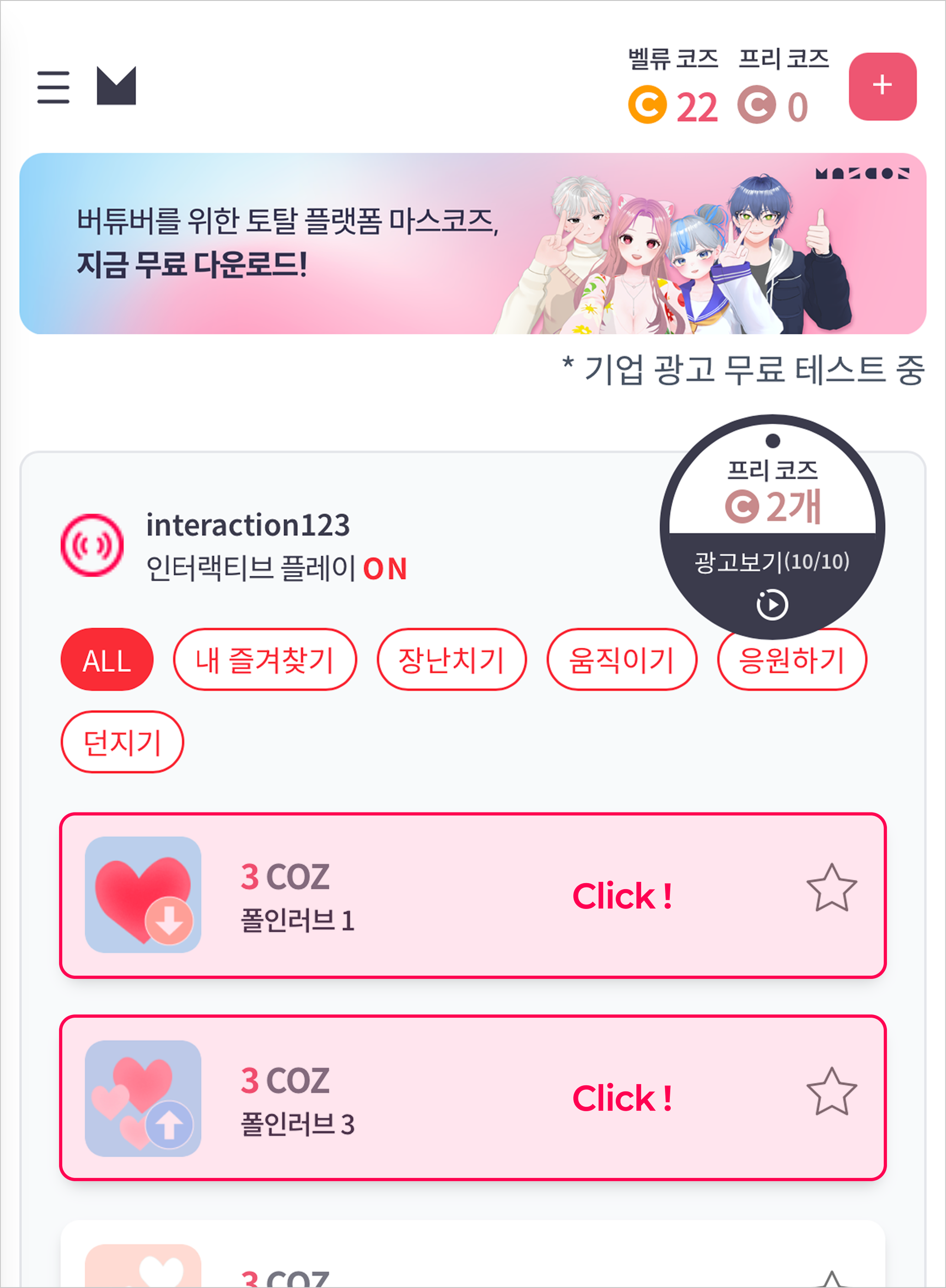Select the ALL filter chip

coord(107,660)
